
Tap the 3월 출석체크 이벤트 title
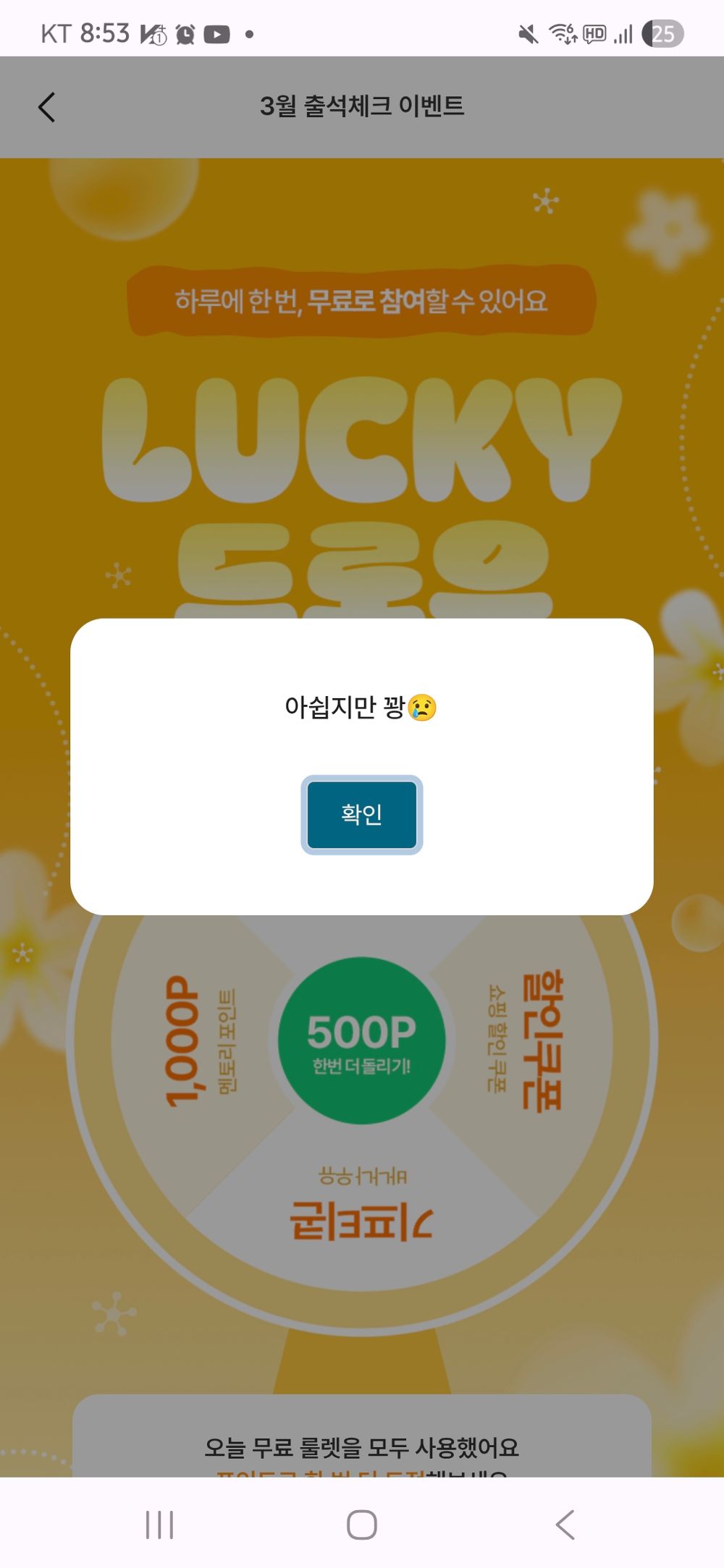click(362, 106)
